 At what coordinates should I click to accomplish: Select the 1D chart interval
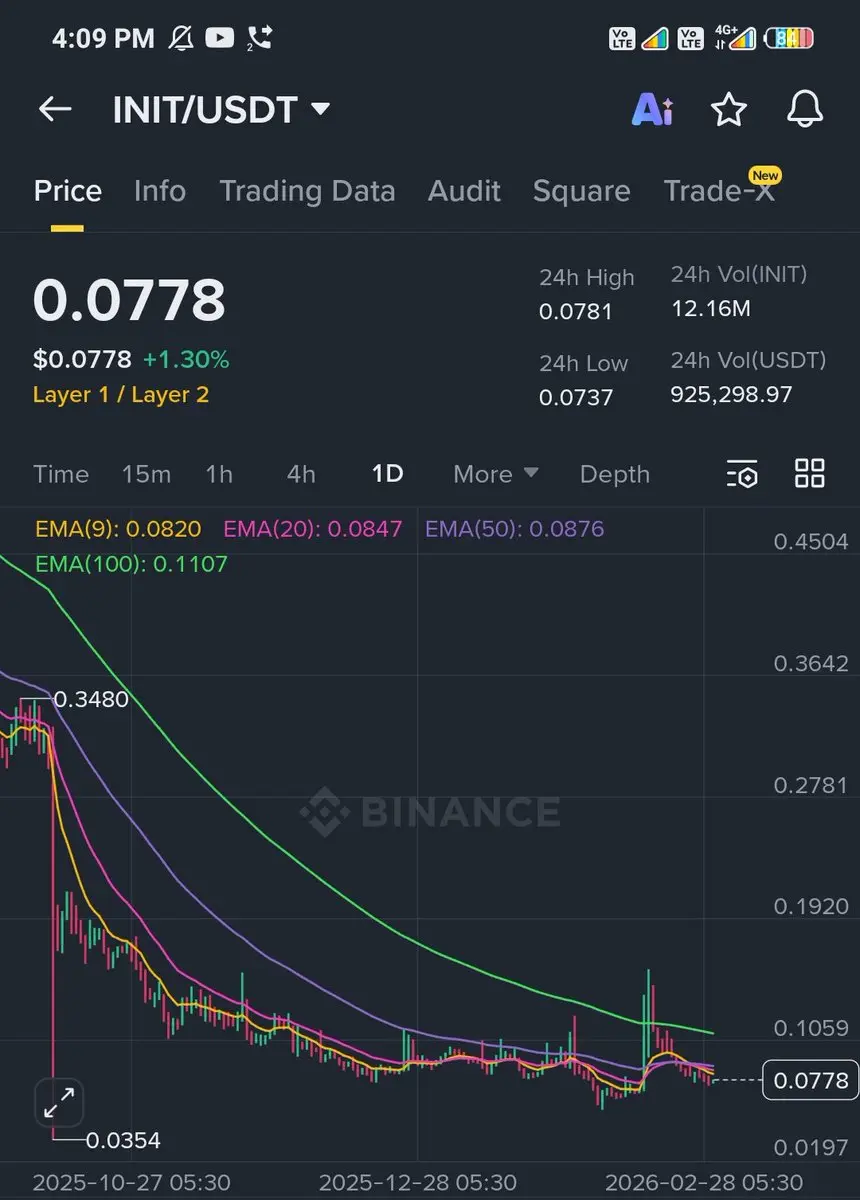tap(387, 474)
